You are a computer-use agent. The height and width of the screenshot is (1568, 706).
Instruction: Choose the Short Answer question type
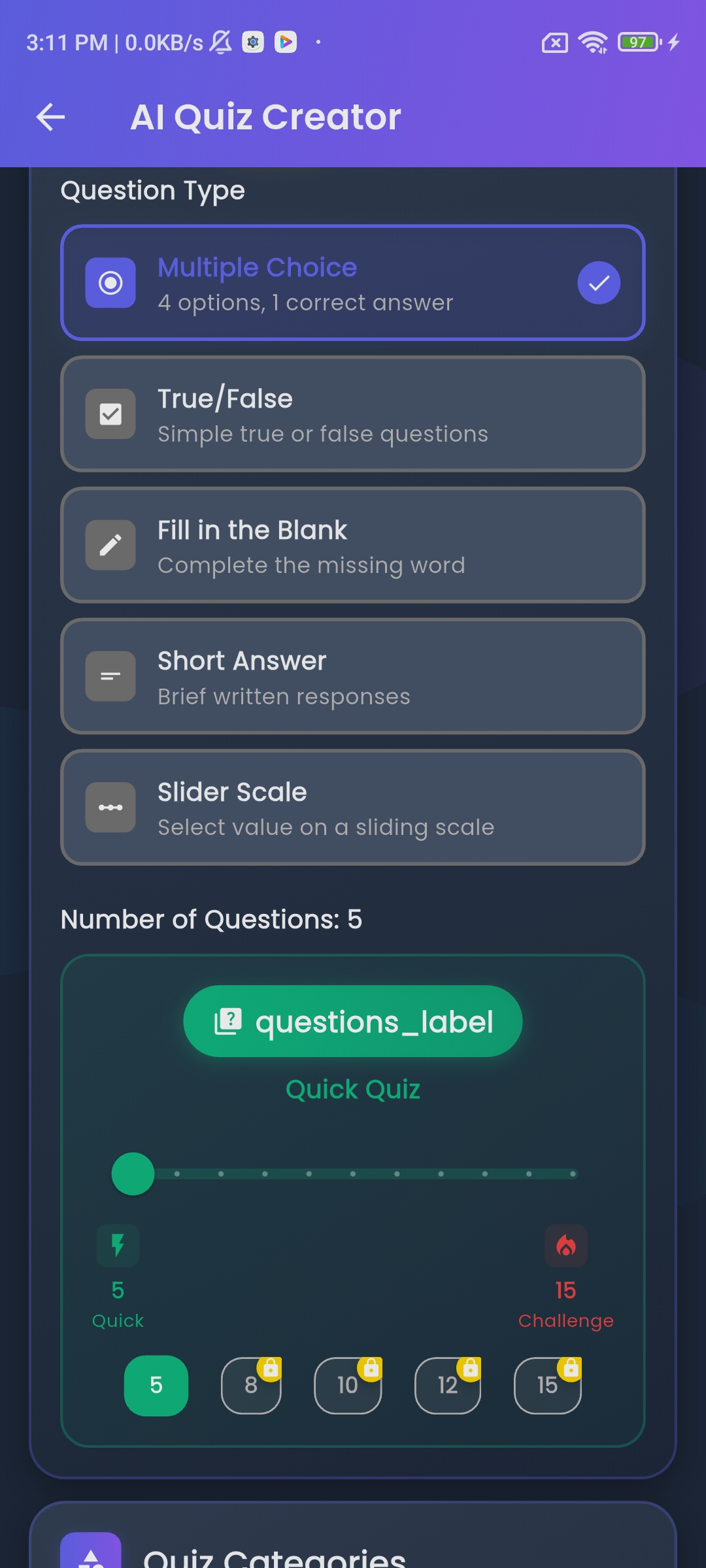(x=353, y=676)
